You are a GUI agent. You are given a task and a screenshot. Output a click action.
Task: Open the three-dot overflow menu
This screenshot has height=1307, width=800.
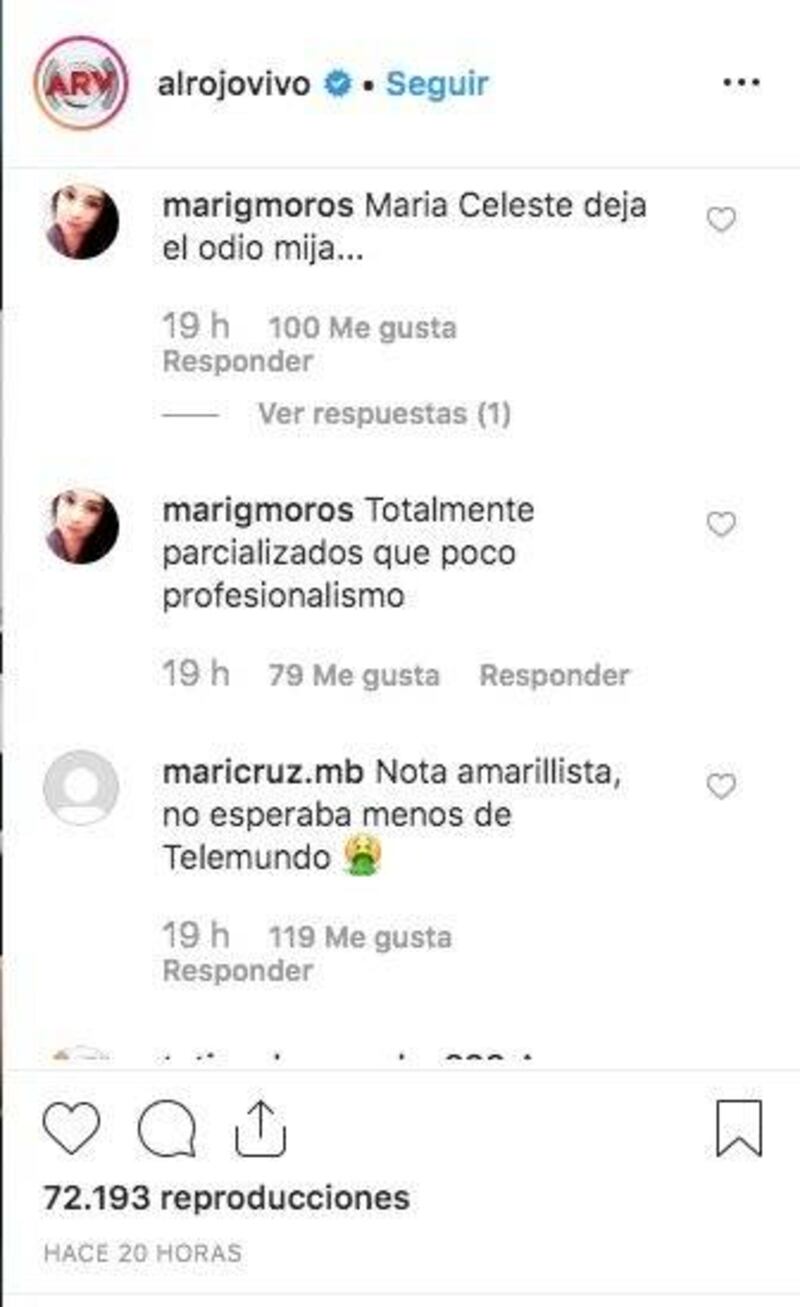pos(741,83)
